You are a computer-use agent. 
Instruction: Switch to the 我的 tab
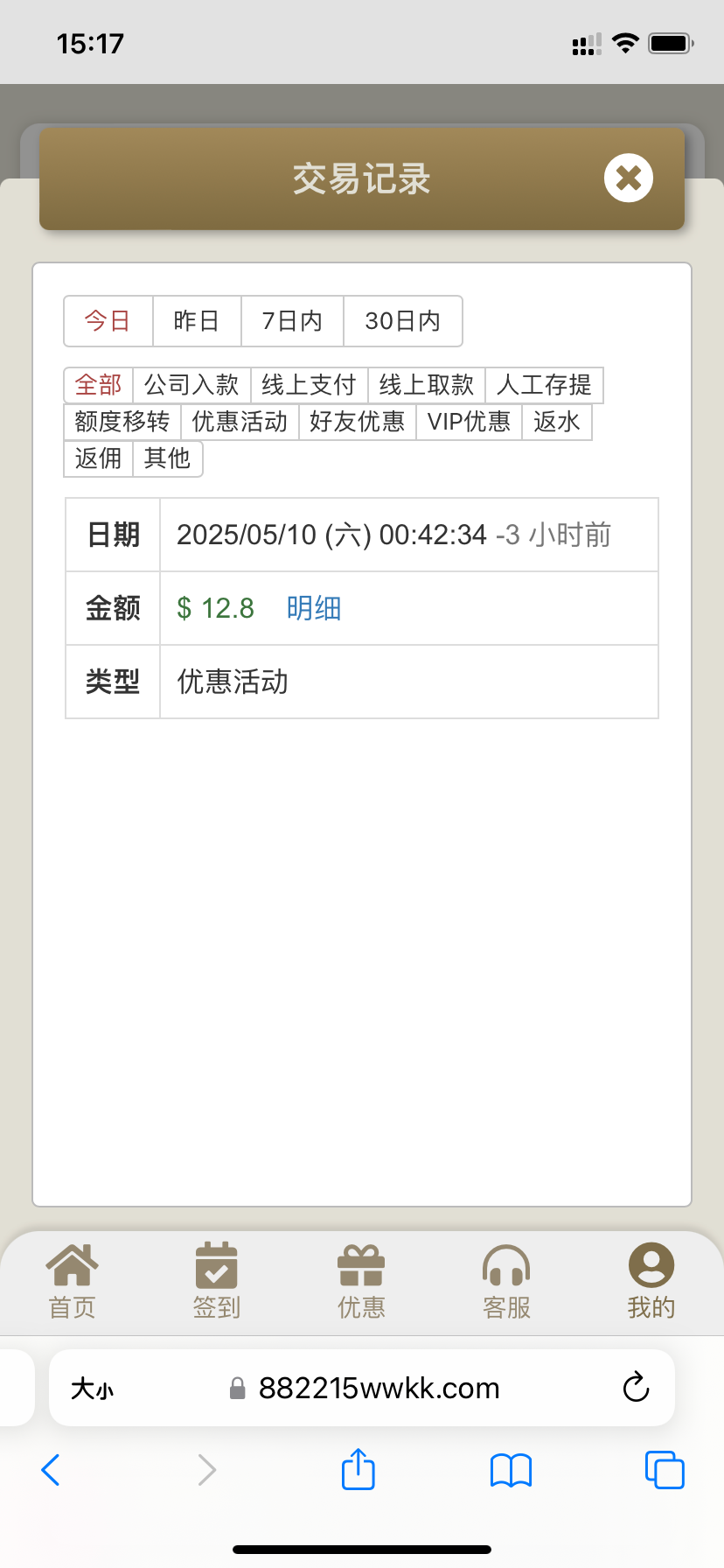tap(651, 1281)
